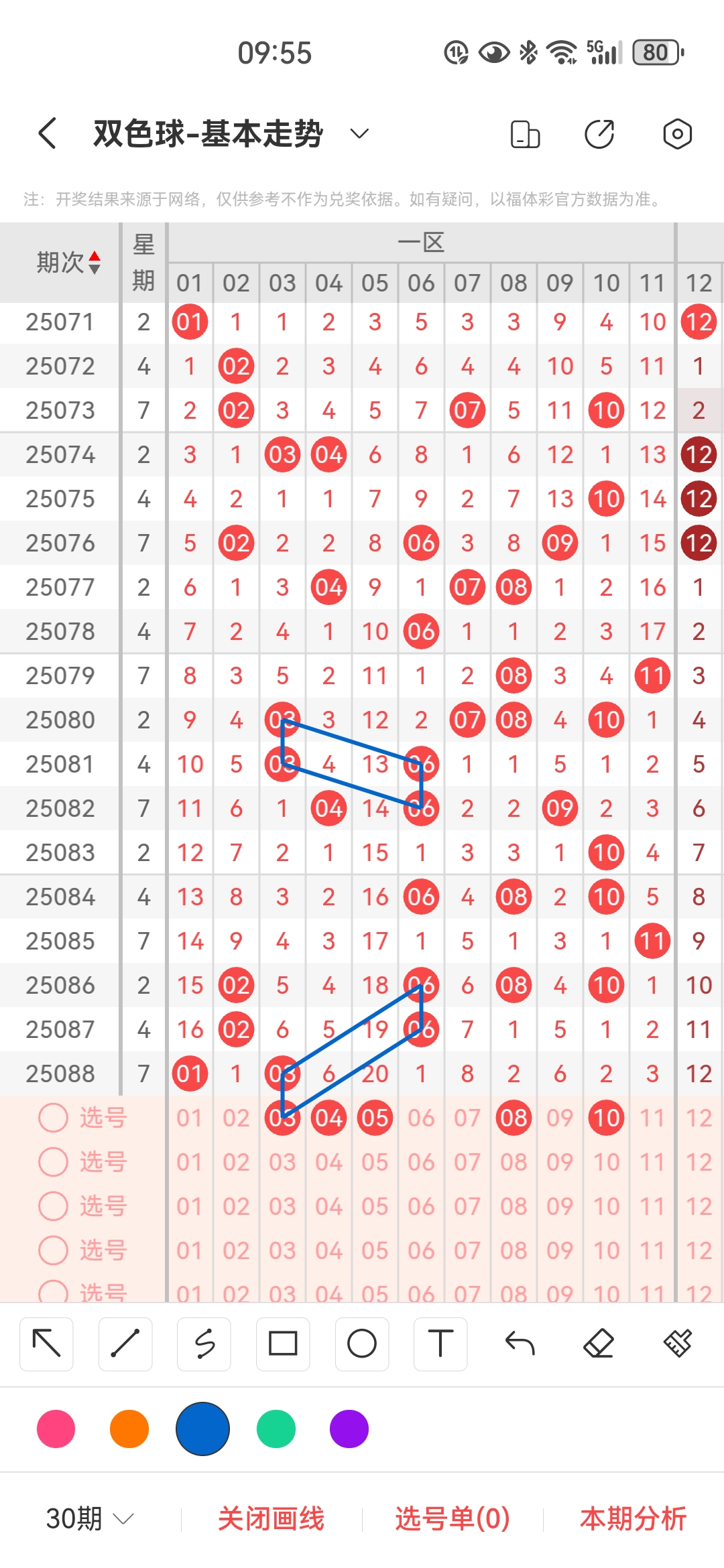Share the trend chart

coord(599,134)
